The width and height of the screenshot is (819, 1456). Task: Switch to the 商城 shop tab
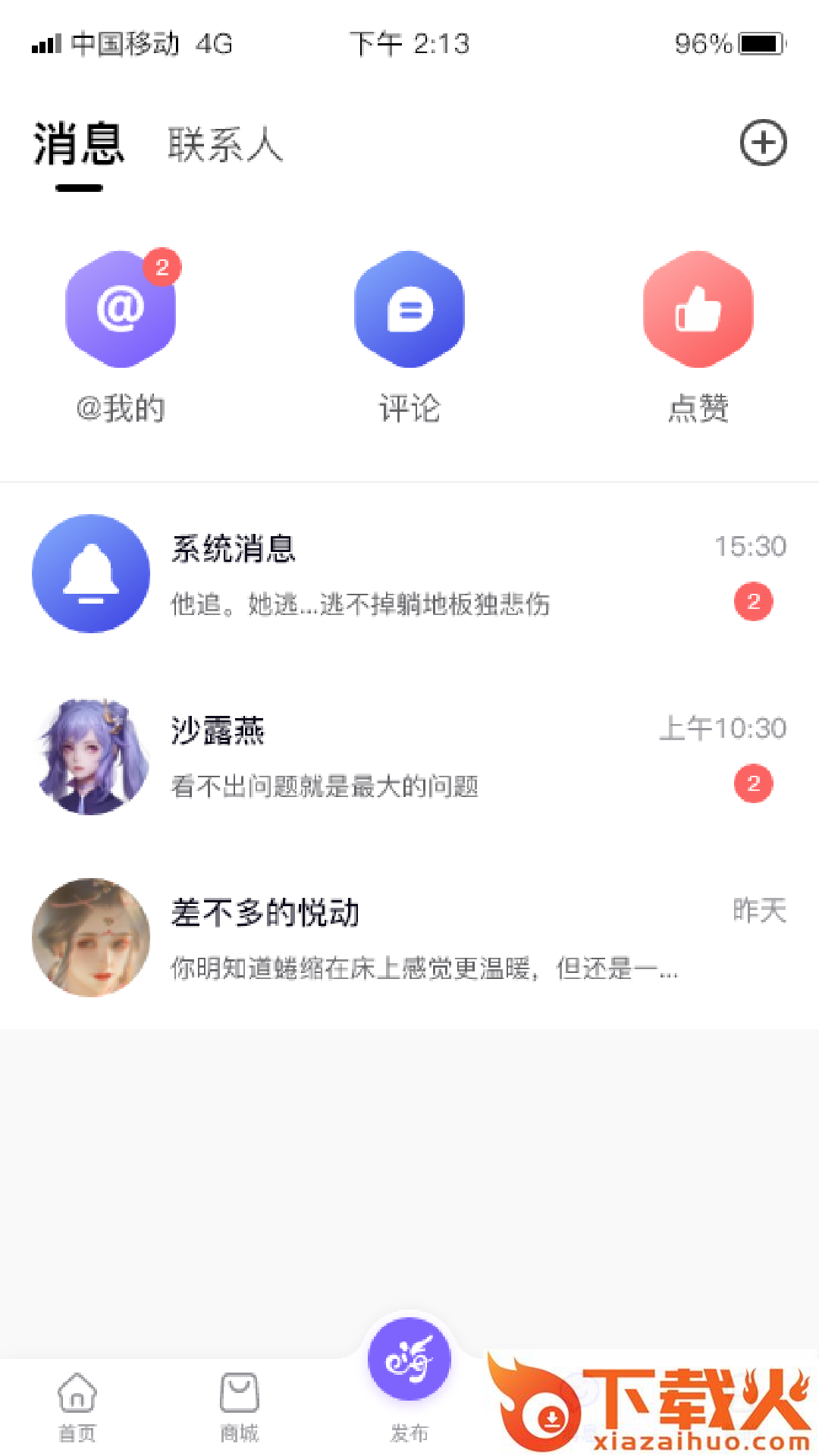tap(240, 1407)
